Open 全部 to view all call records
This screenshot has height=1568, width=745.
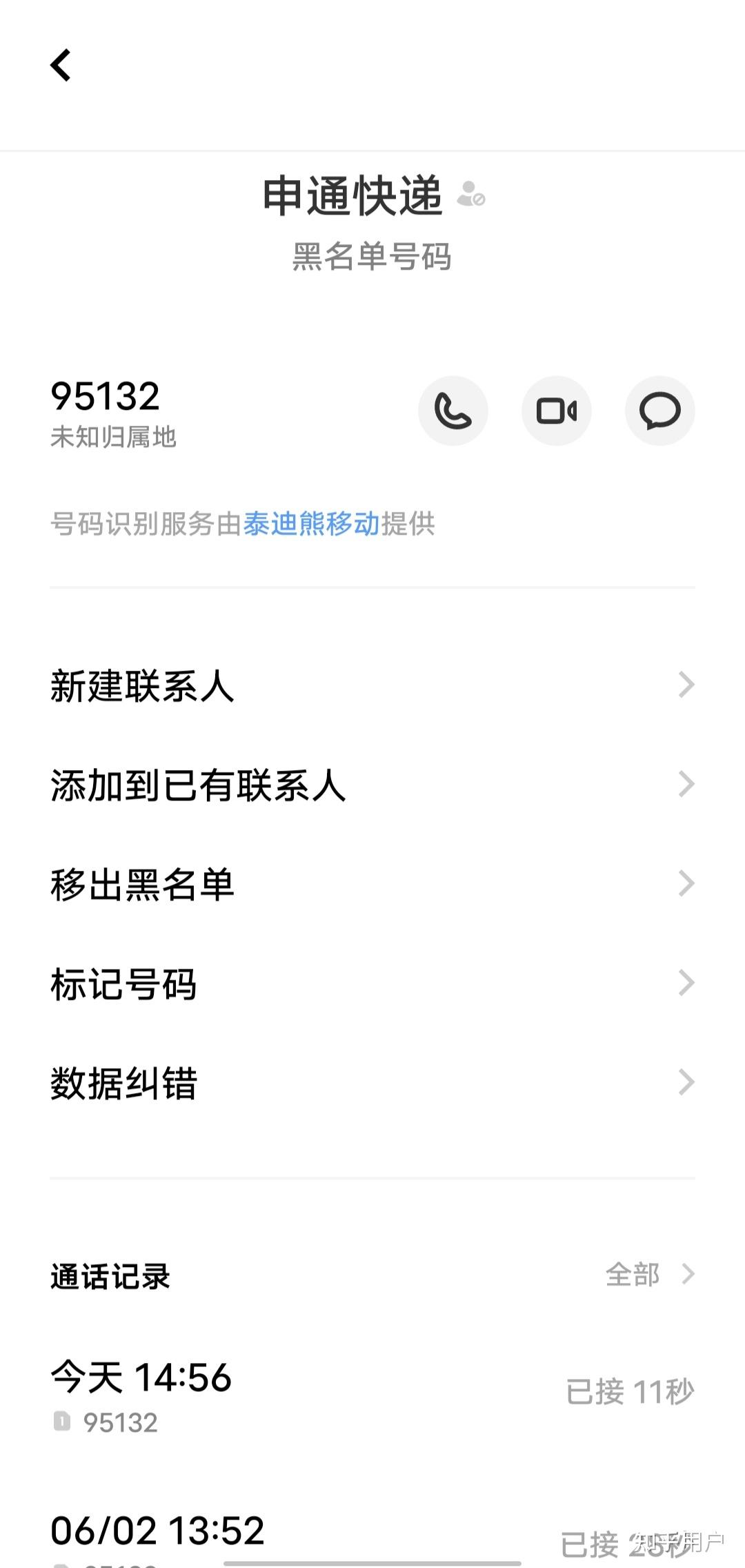[x=632, y=1274]
